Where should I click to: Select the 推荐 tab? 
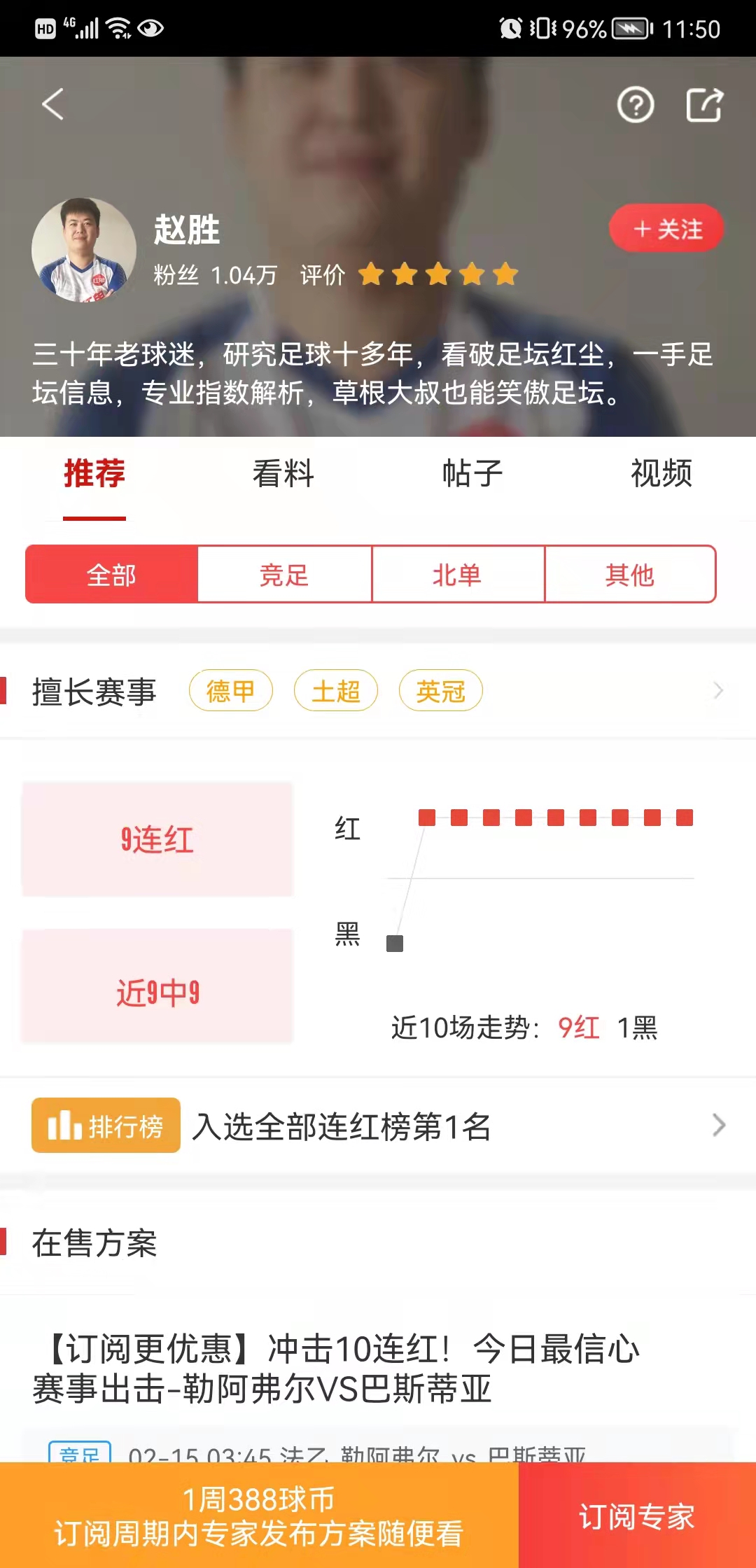(94, 474)
